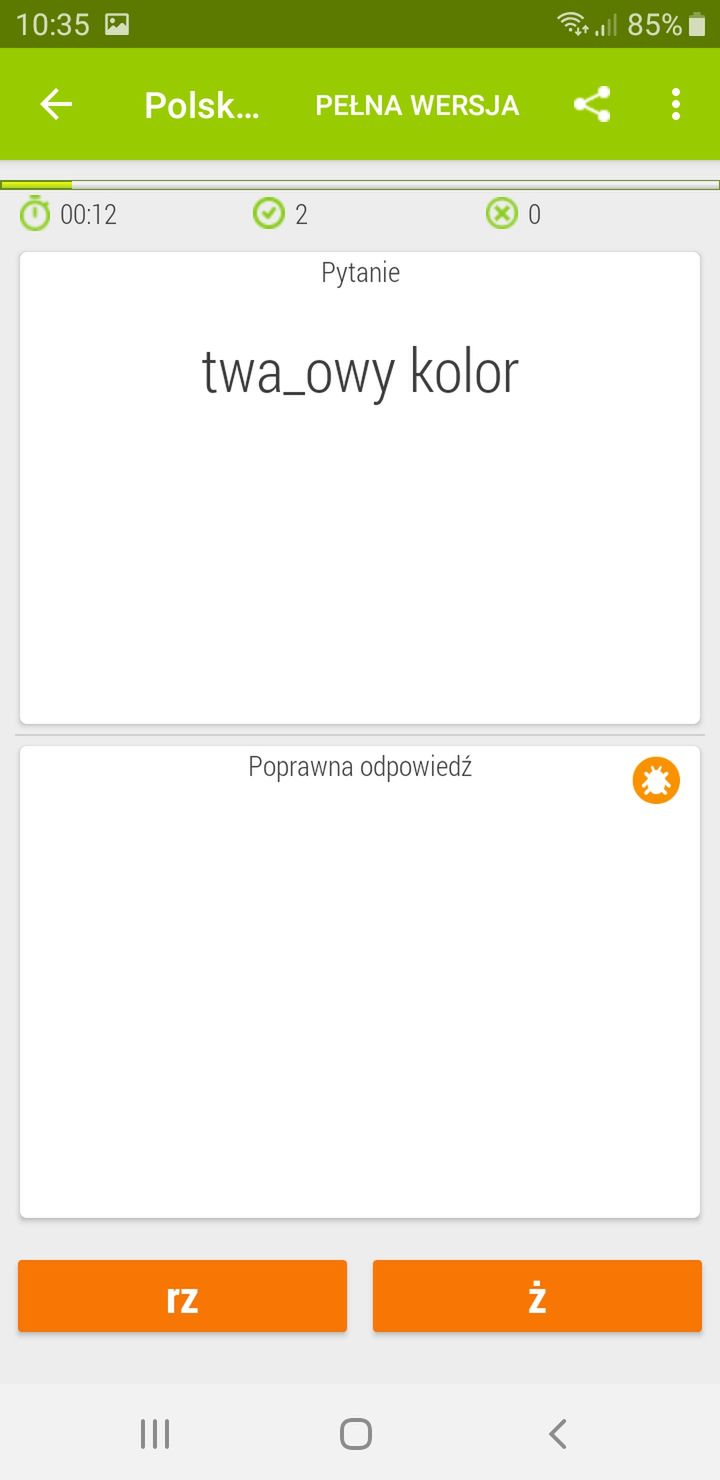Screen dimensions: 720x1480
Task: Choose the "ż" answer button
Action: click(x=537, y=1296)
